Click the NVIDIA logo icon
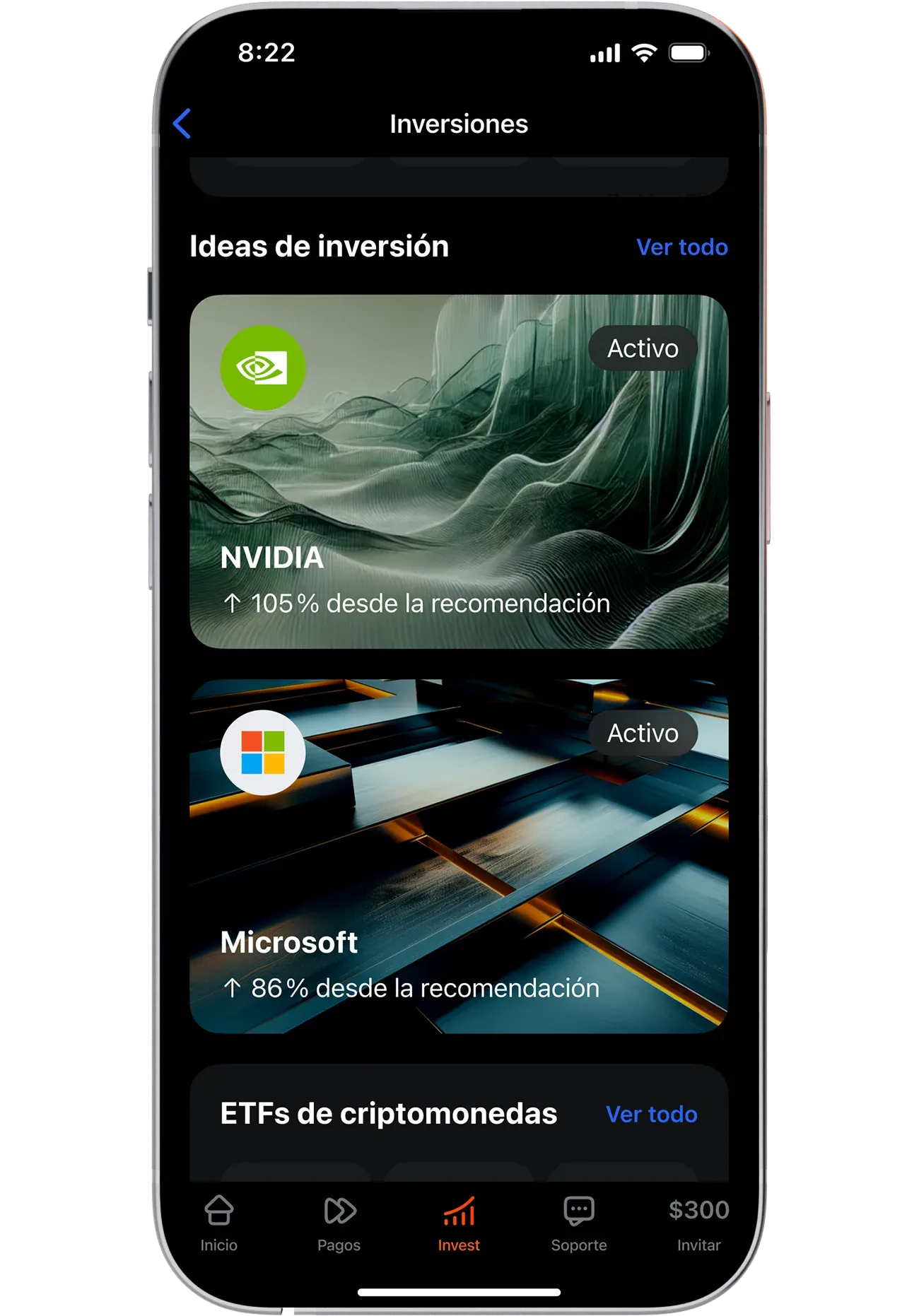Image resolution: width=919 pixels, height=1316 pixels. (262, 368)
